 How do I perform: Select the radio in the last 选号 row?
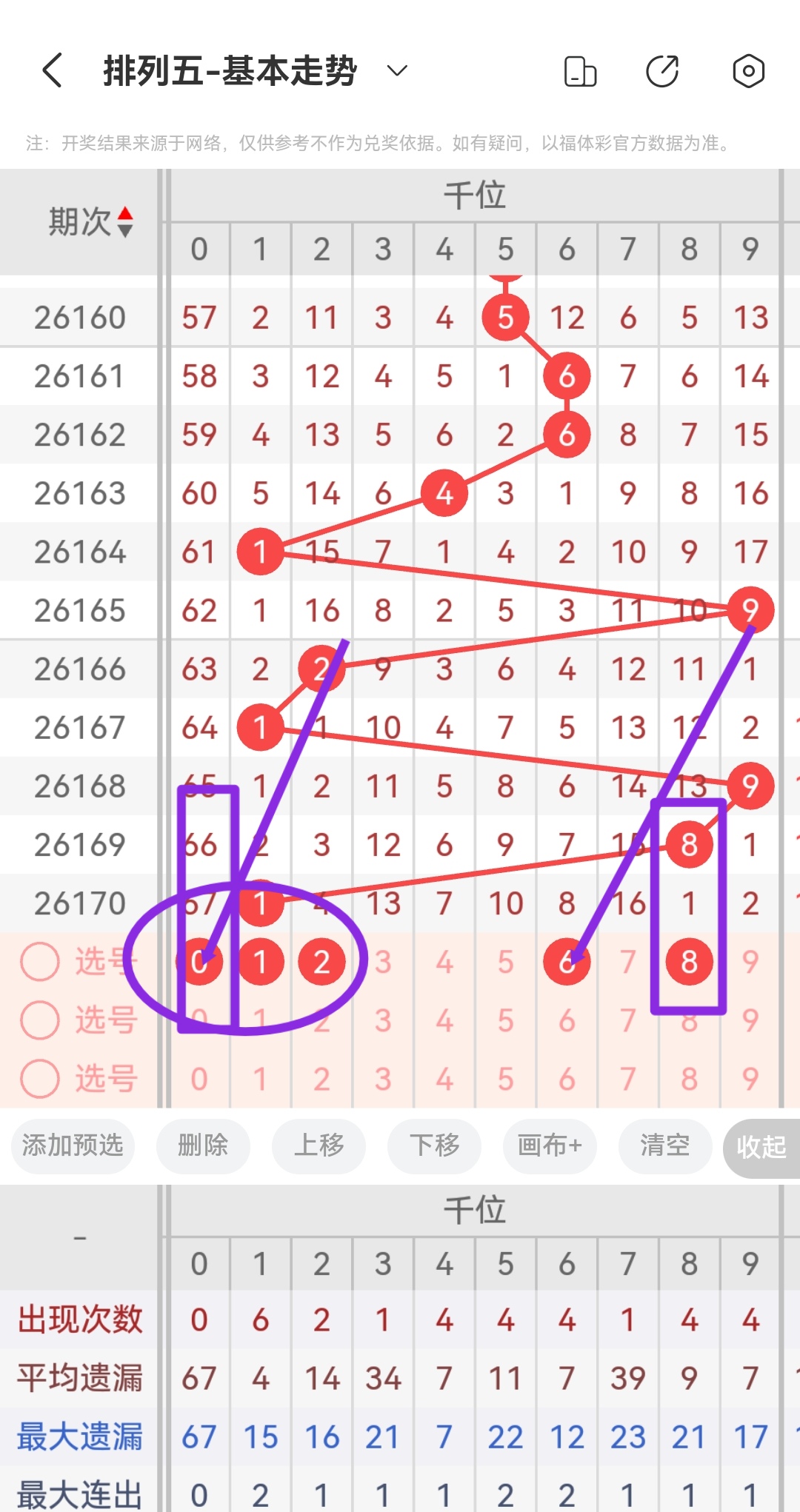pyautogui.click(x=40, y=1078)
